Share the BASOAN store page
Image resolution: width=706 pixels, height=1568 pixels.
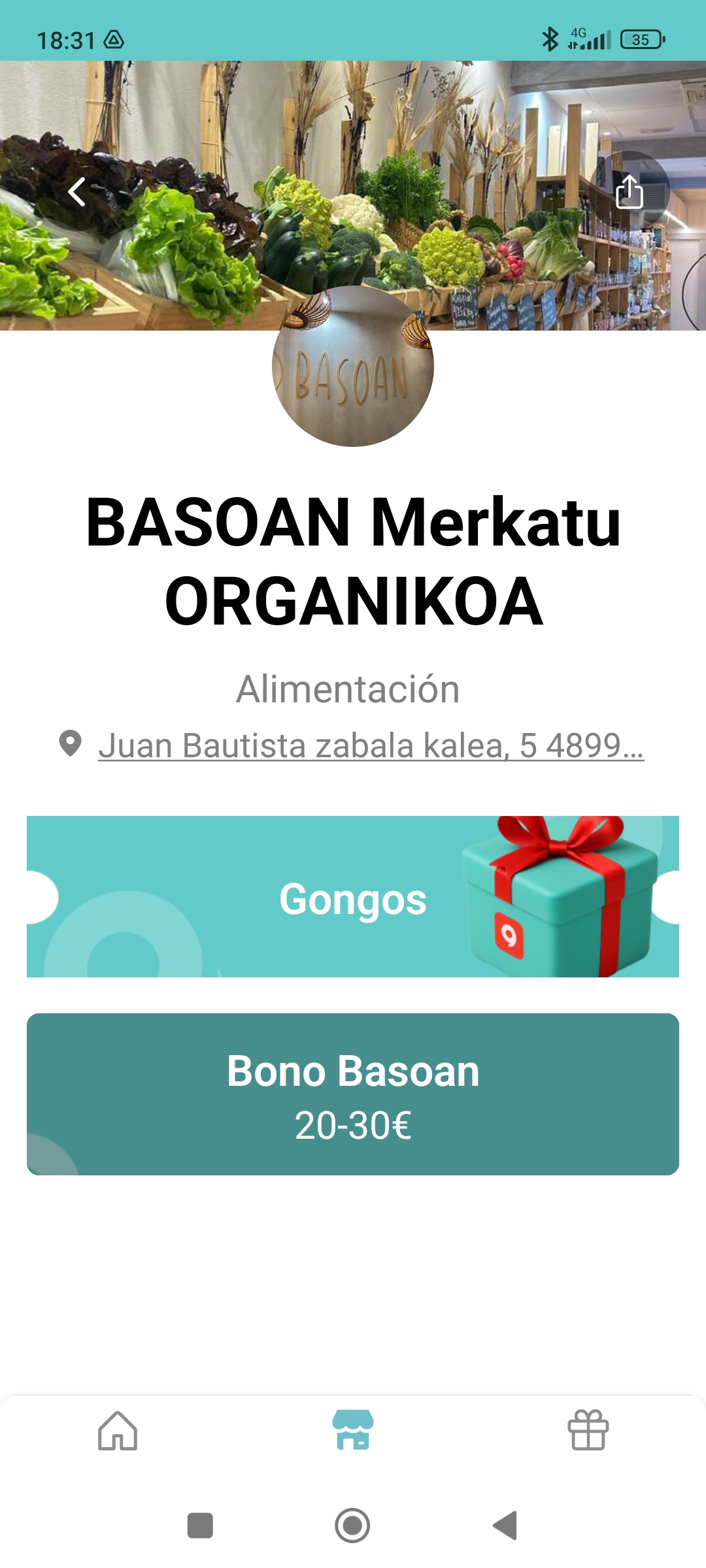(629, 192)
